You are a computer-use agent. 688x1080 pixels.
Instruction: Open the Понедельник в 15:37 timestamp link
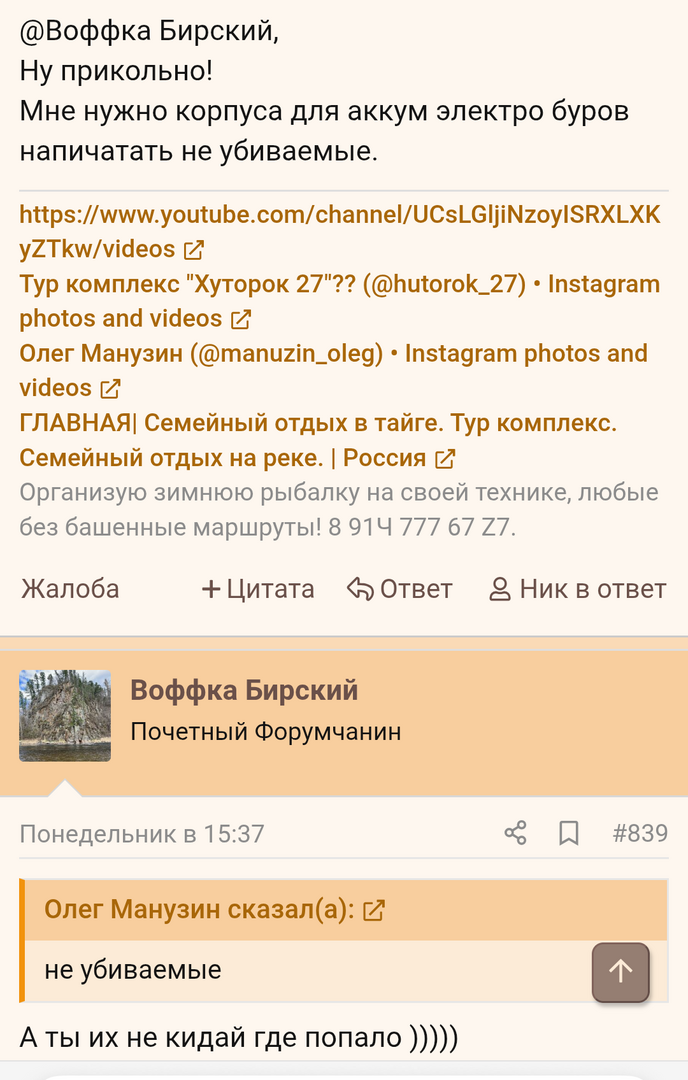click(142, 833)
